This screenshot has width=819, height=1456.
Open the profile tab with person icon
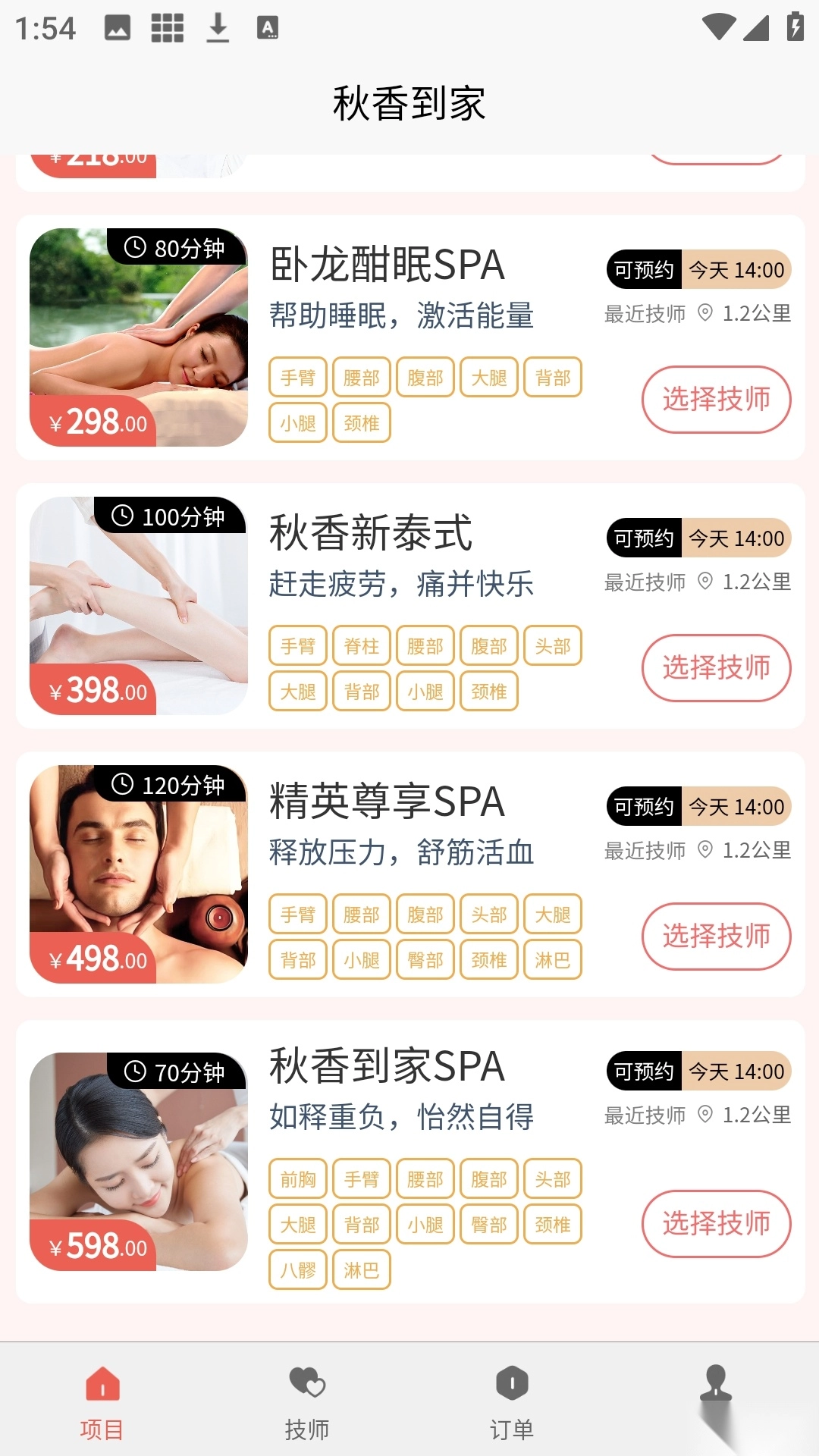716,1388
